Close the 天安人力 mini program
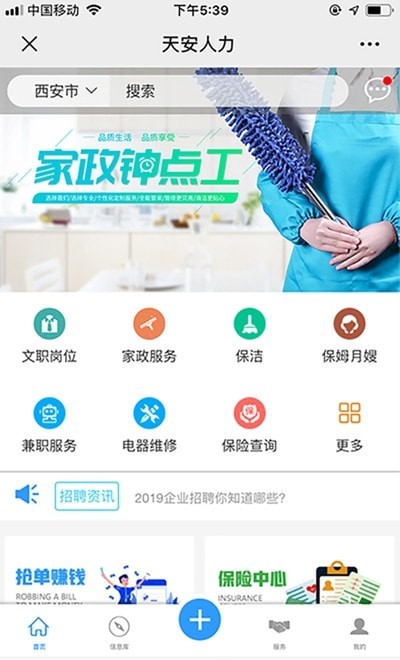Image resolution: width=400 pixels, height=660 pixels. tap(29, 44)
